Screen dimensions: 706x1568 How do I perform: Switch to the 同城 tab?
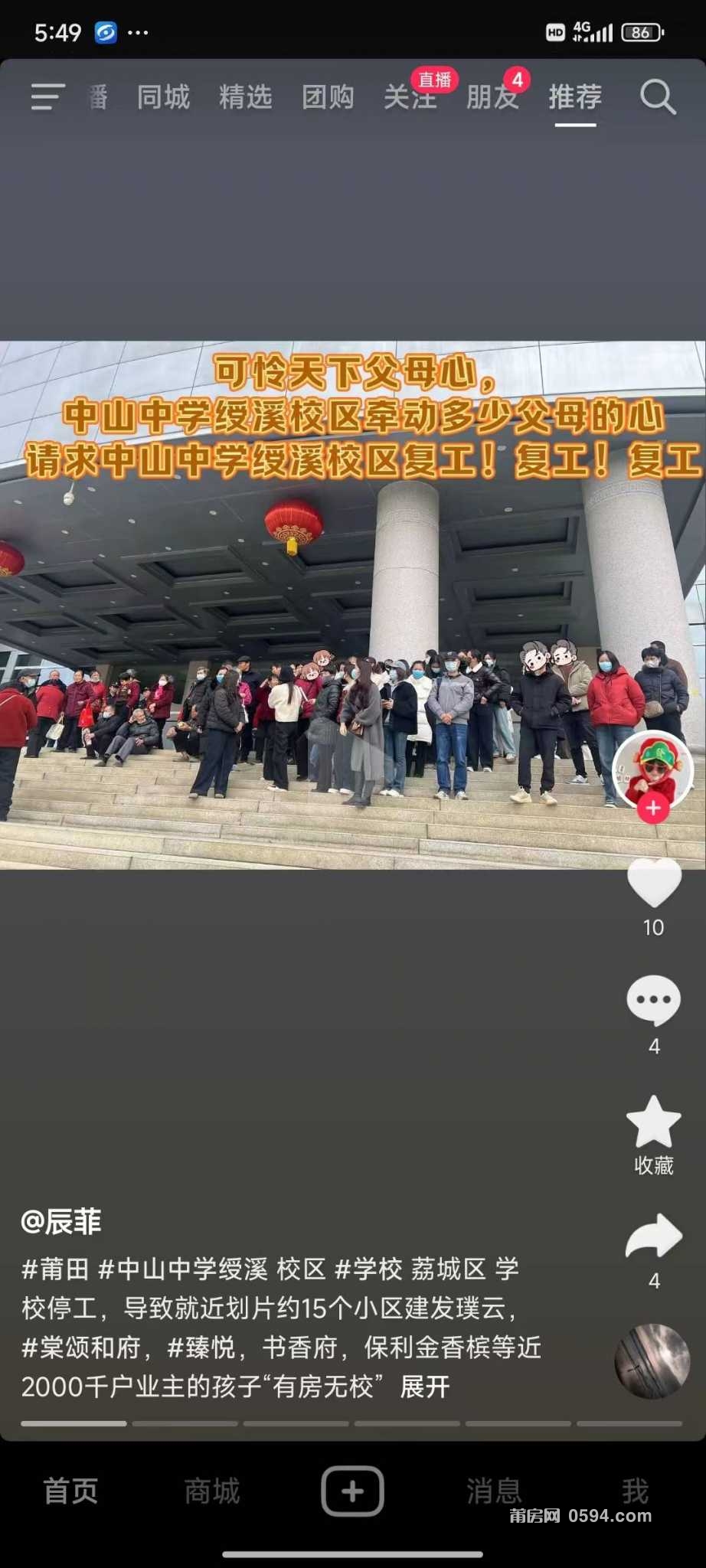pyautogui.click(x=163, y=97)
